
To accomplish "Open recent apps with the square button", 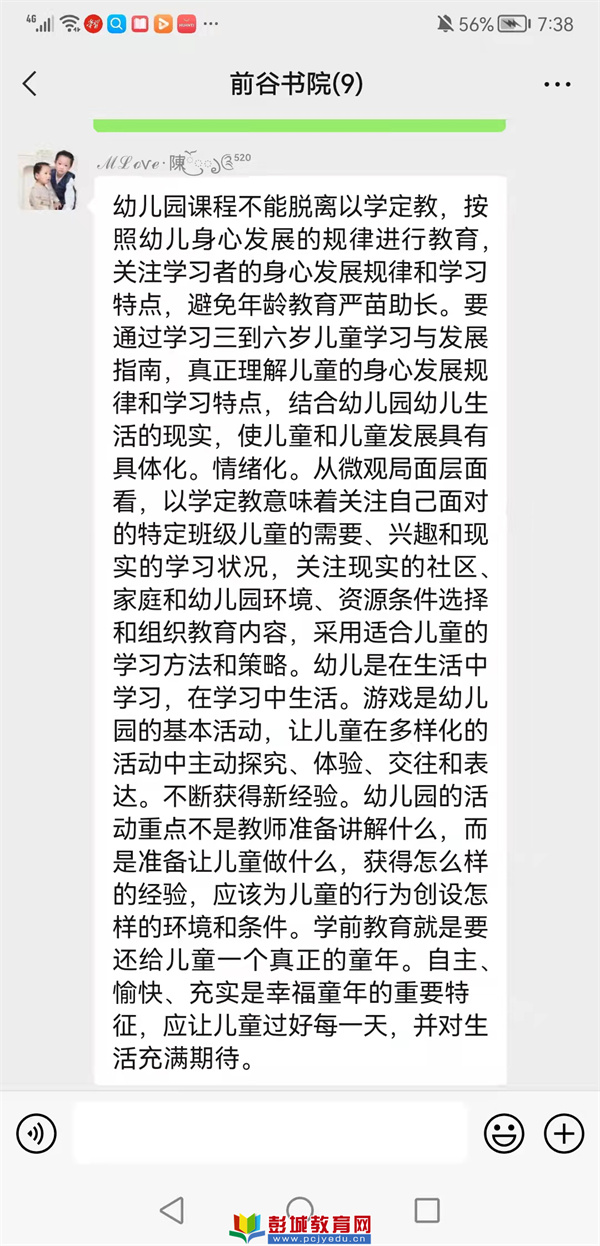I will pyautogui.click(x=427, y=1210).
